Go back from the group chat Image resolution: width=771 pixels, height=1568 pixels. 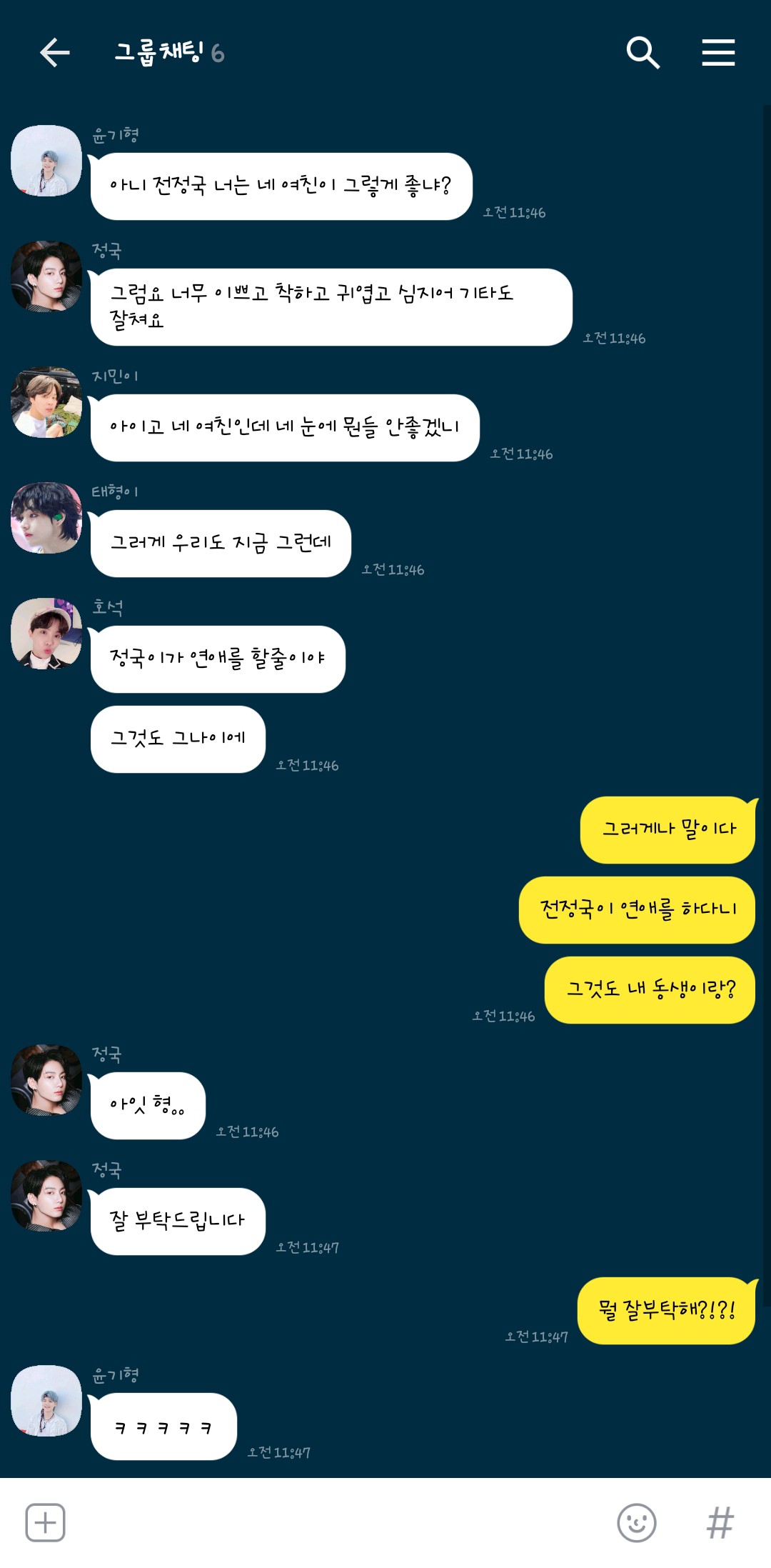tap(54, 53)
